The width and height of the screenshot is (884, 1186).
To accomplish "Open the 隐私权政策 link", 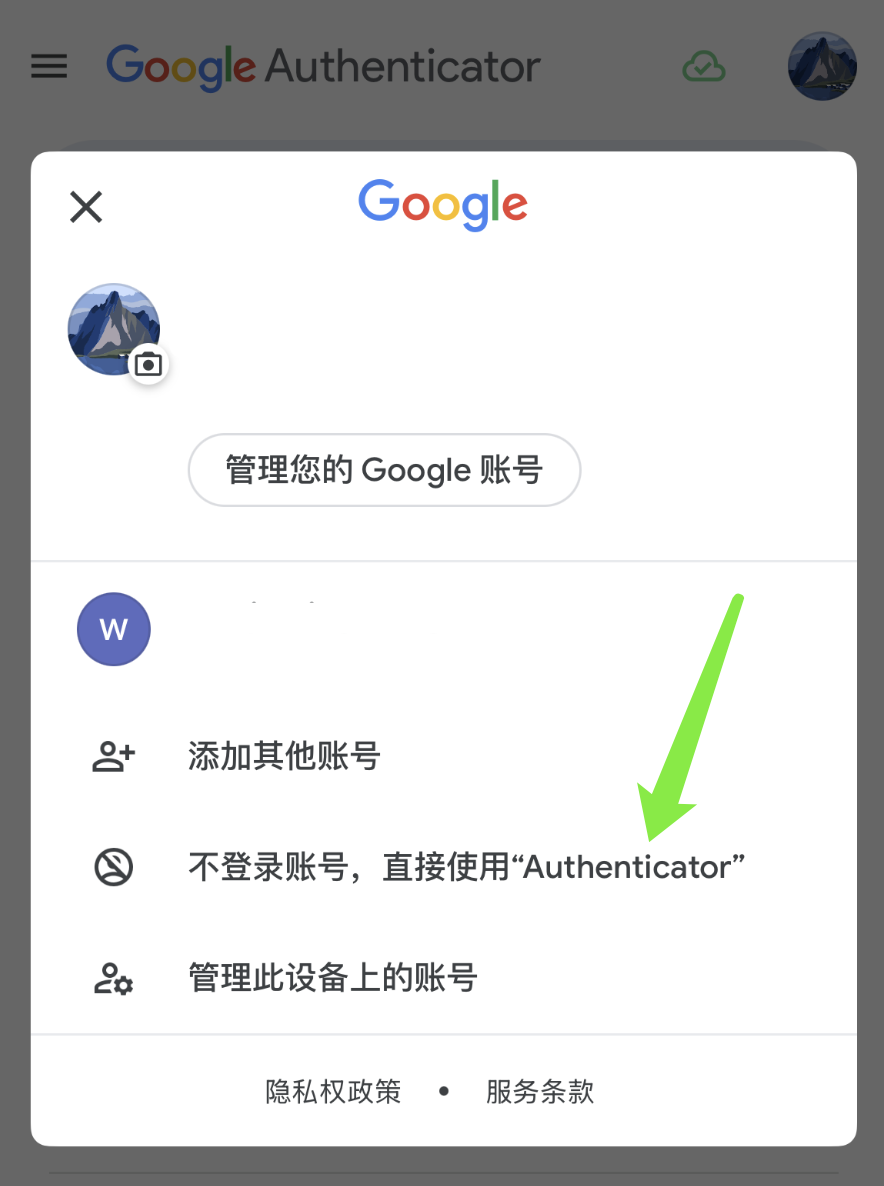I will pos(333,1092).
